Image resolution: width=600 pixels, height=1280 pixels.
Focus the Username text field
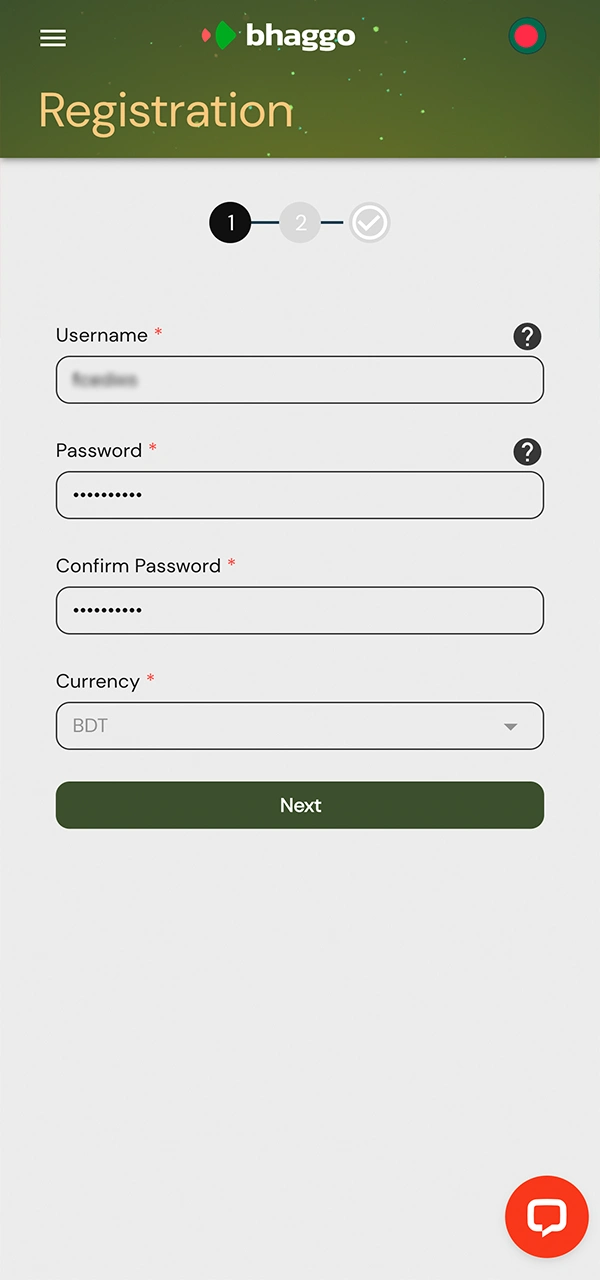point(300,380)
